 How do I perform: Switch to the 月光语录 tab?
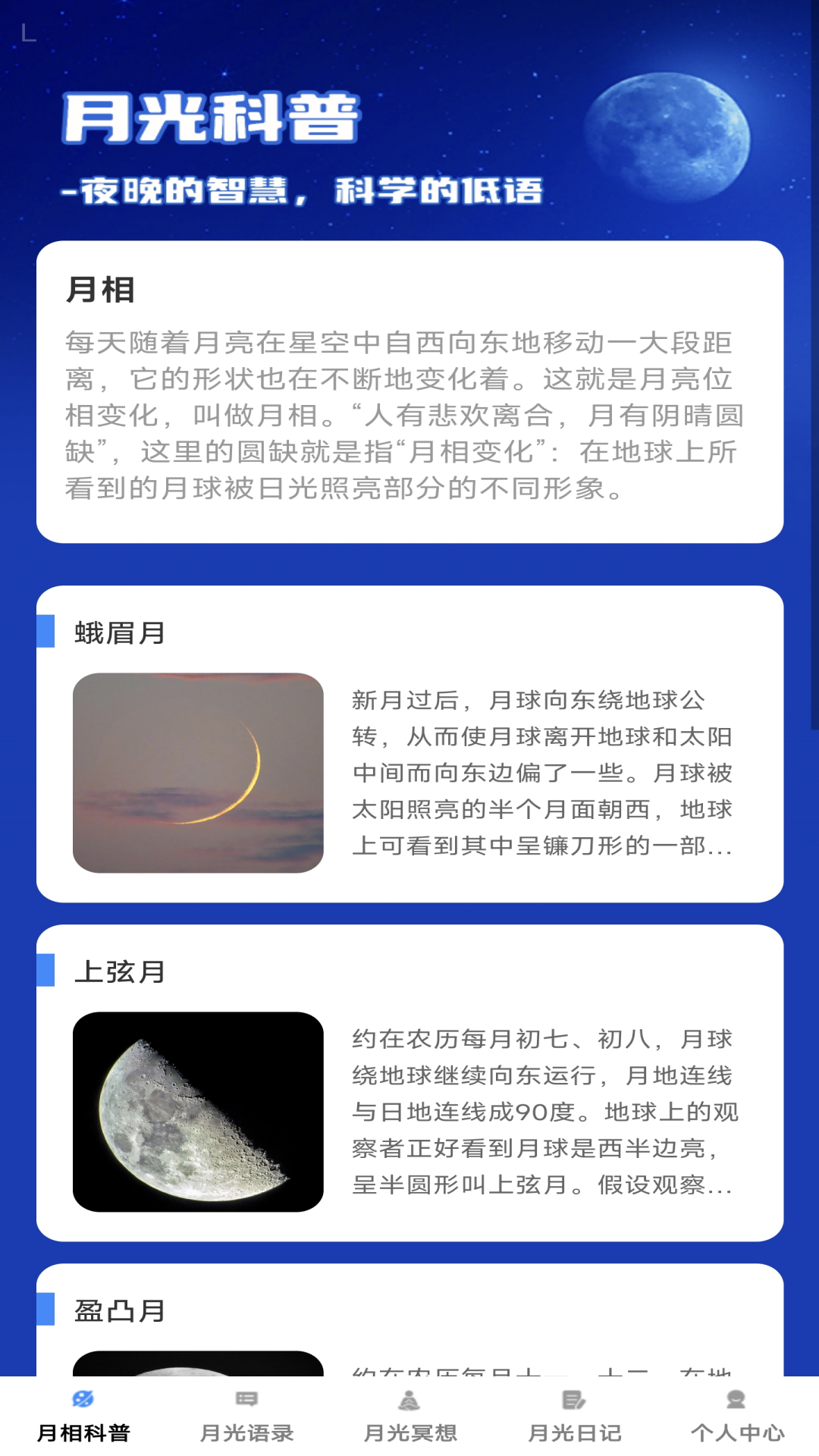click(x=246, y=1416)
